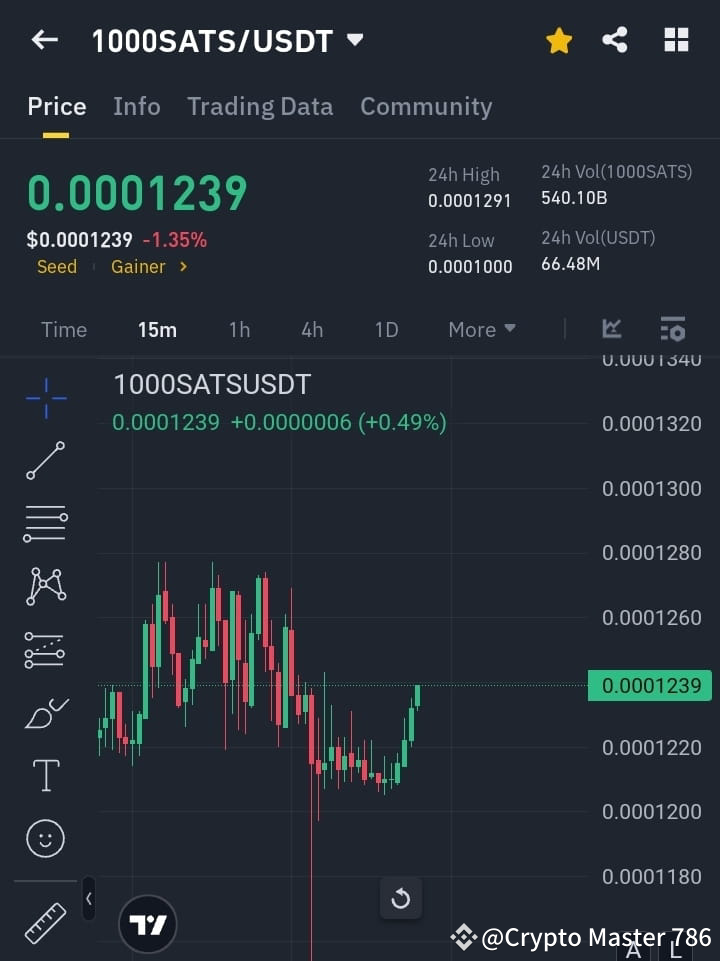
Task: Refresh the chart view
Action: 401,899
